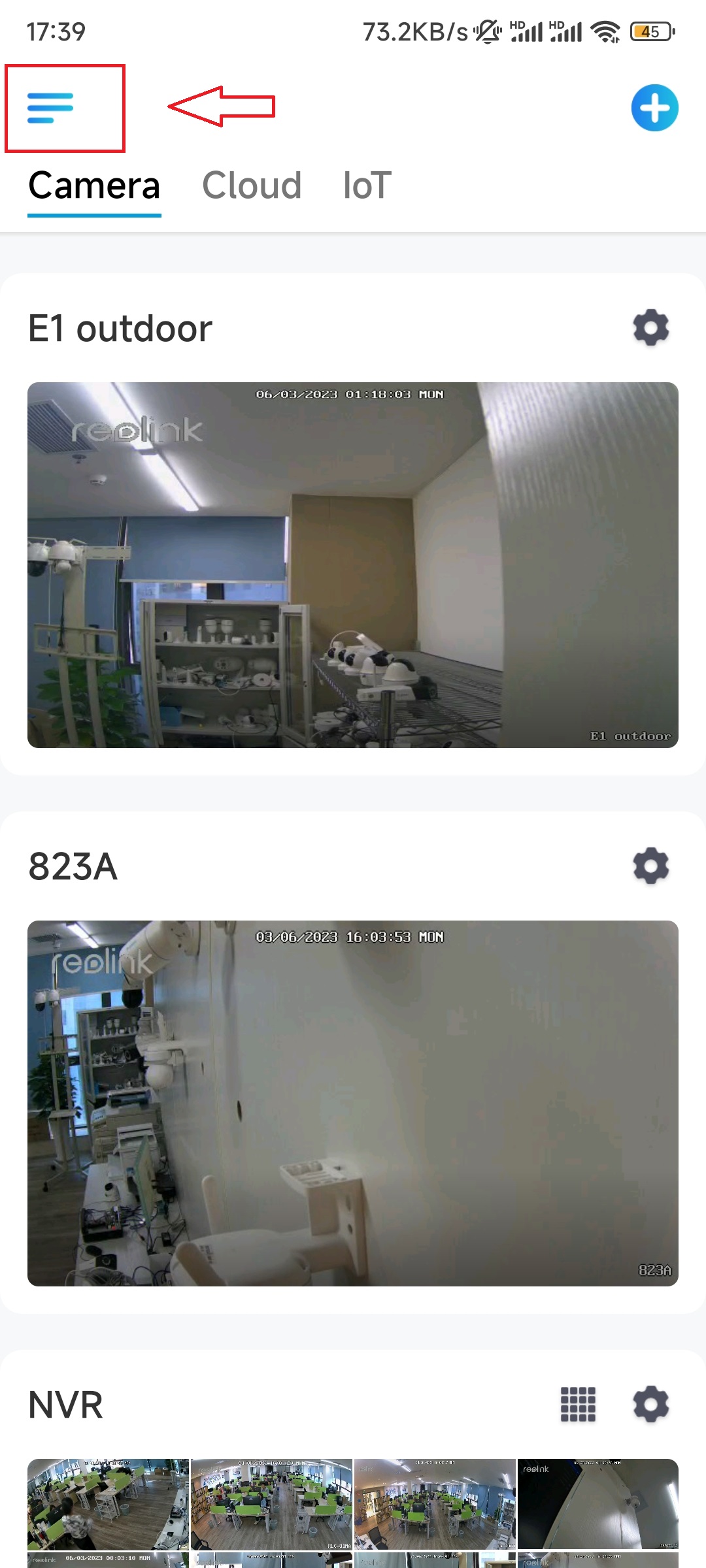Open the E1 outdoor live view

[353, 565]
